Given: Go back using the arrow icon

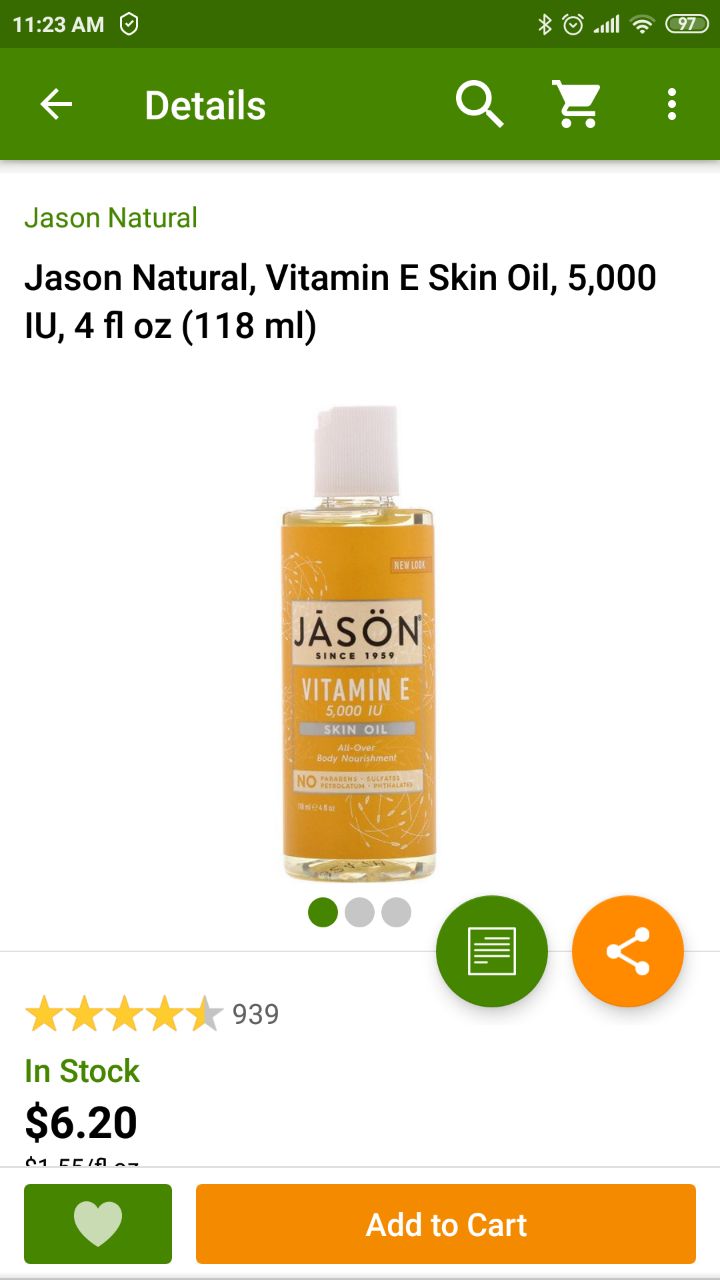Looking at the screenshot, I should (x=56, y=104).
